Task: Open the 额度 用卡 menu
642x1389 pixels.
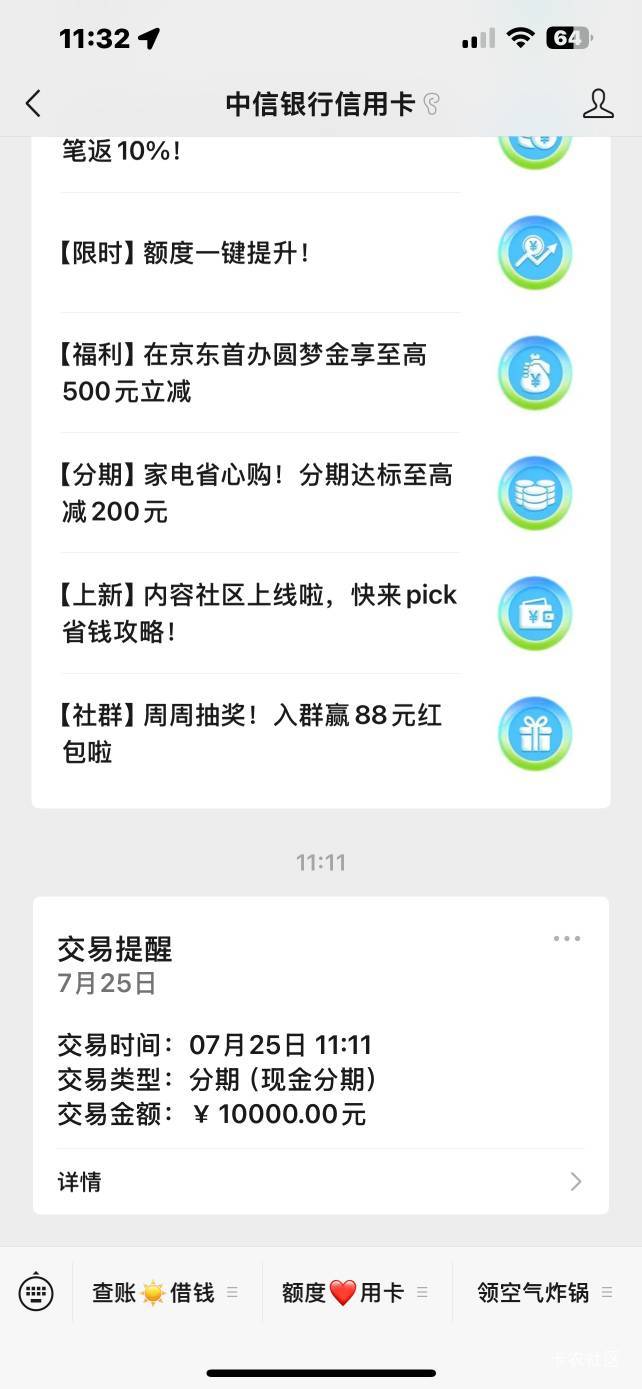Action: [356, 1292]
